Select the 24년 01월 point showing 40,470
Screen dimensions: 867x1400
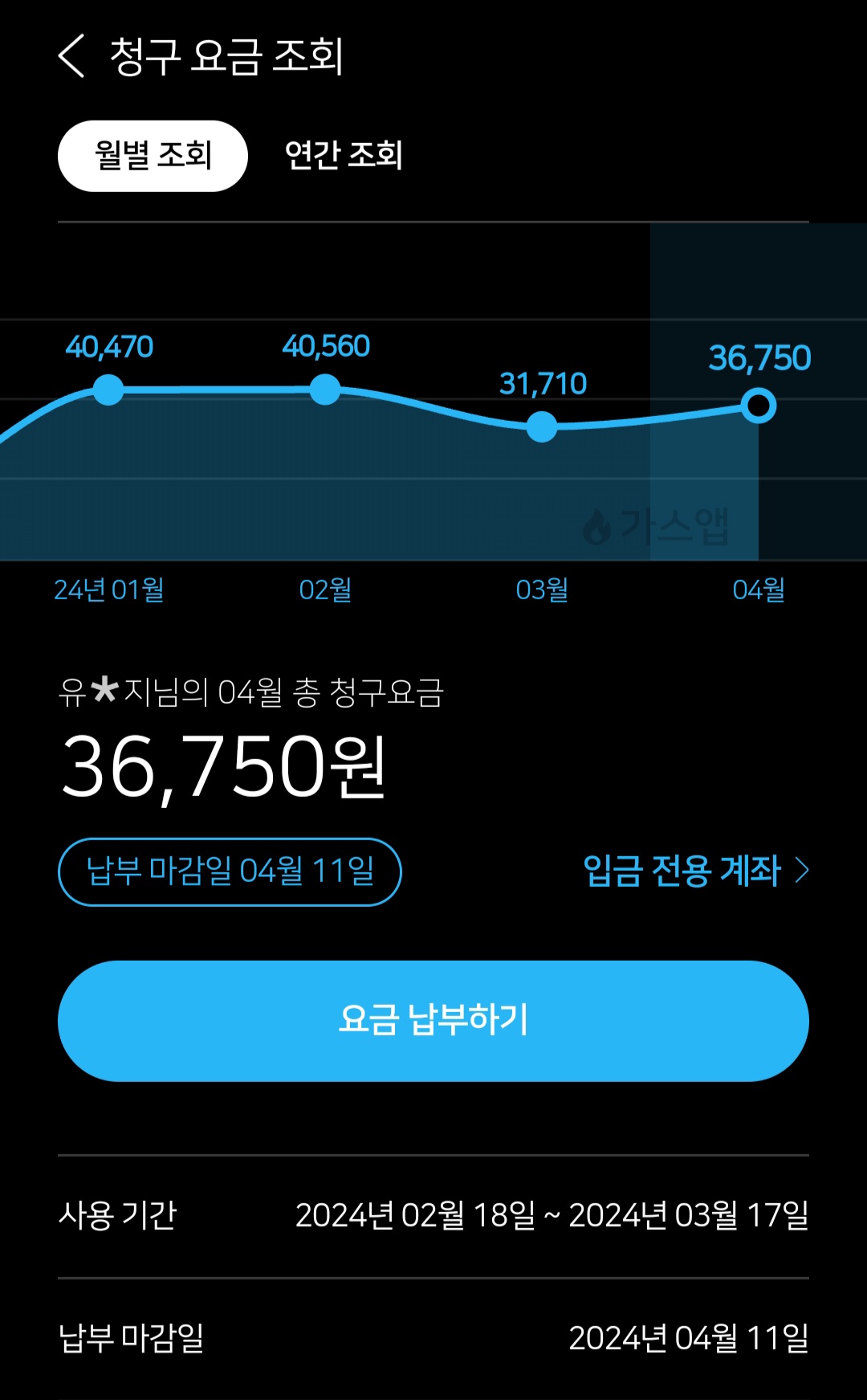pos(108,390)
